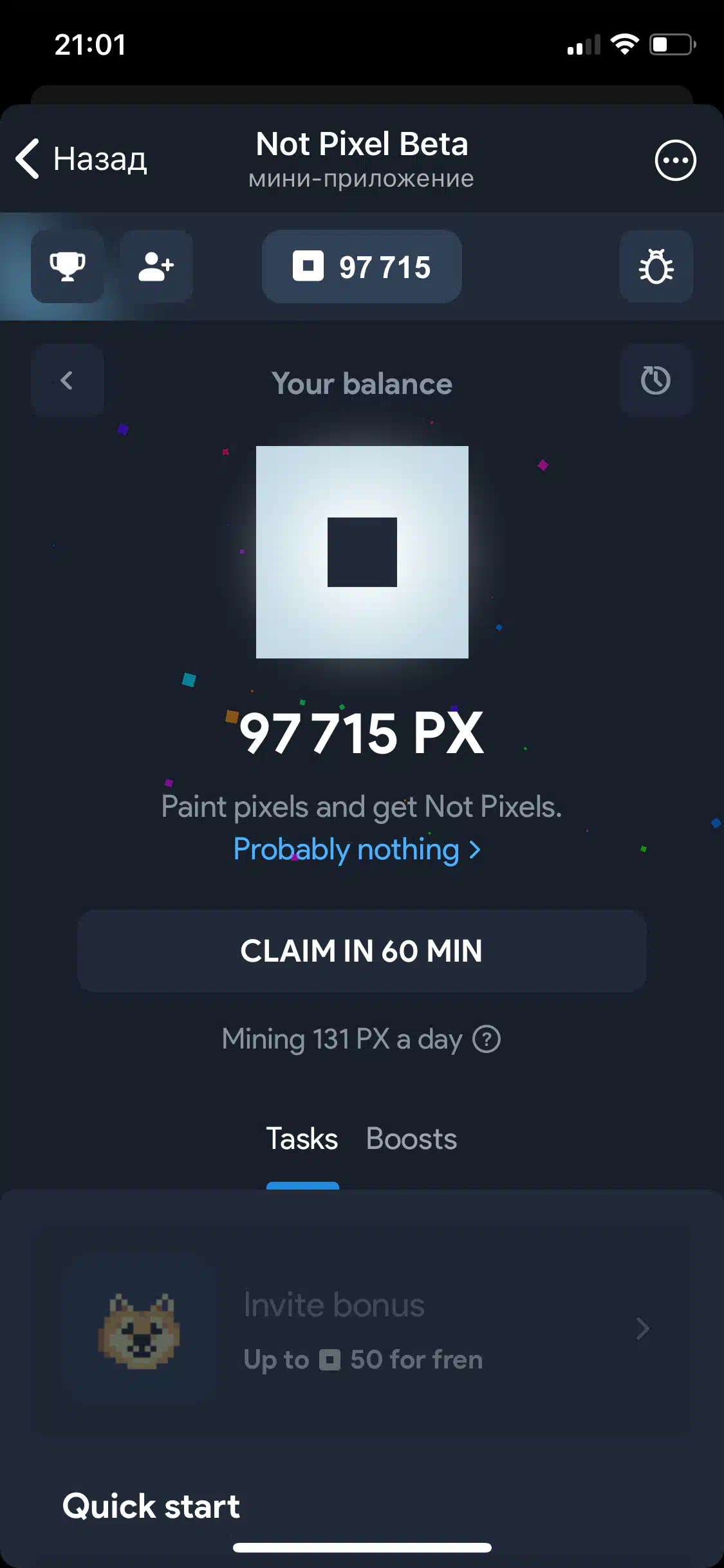
Task: Tap the back chevron beside Your balance
Action: click(x=67, y=380)
